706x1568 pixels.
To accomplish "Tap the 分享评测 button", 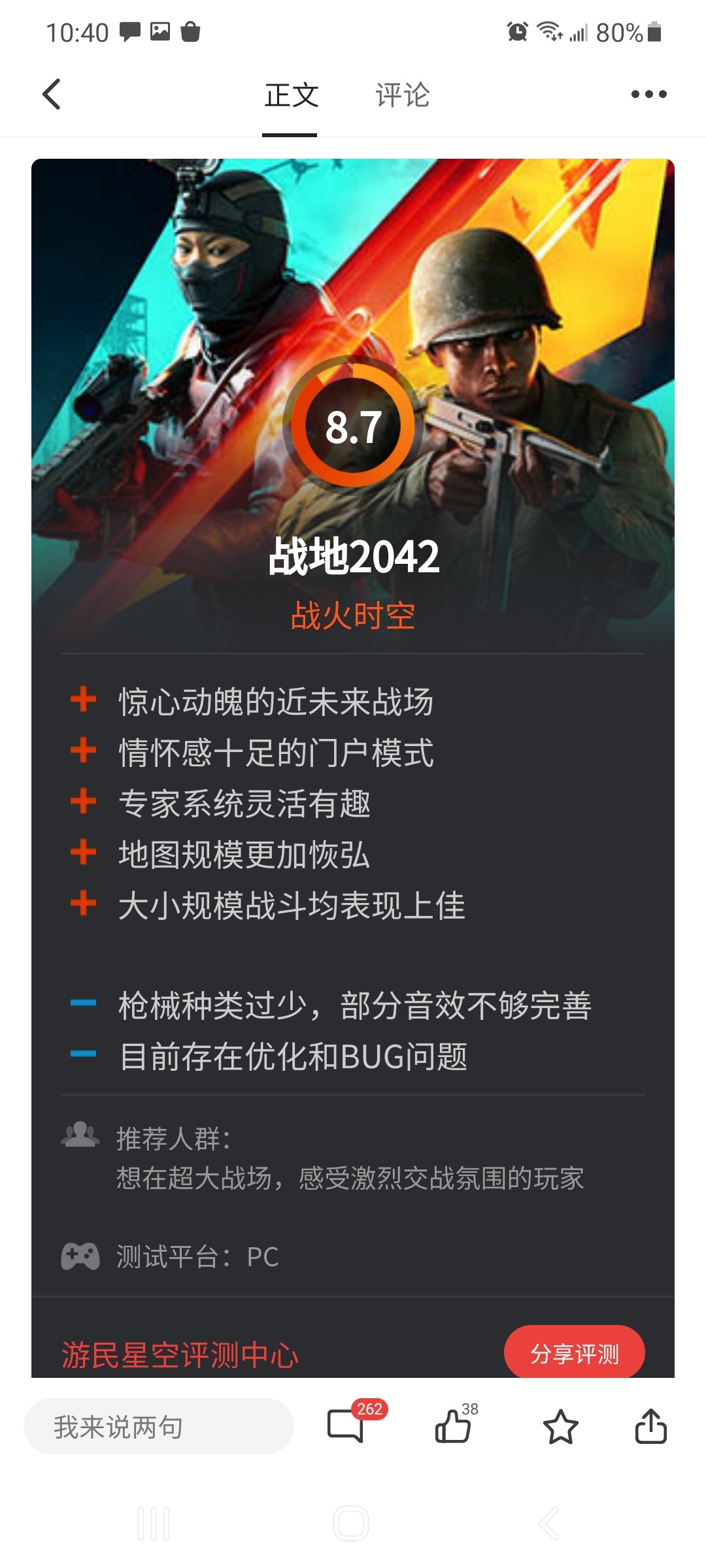I will tap(574, 1354).
